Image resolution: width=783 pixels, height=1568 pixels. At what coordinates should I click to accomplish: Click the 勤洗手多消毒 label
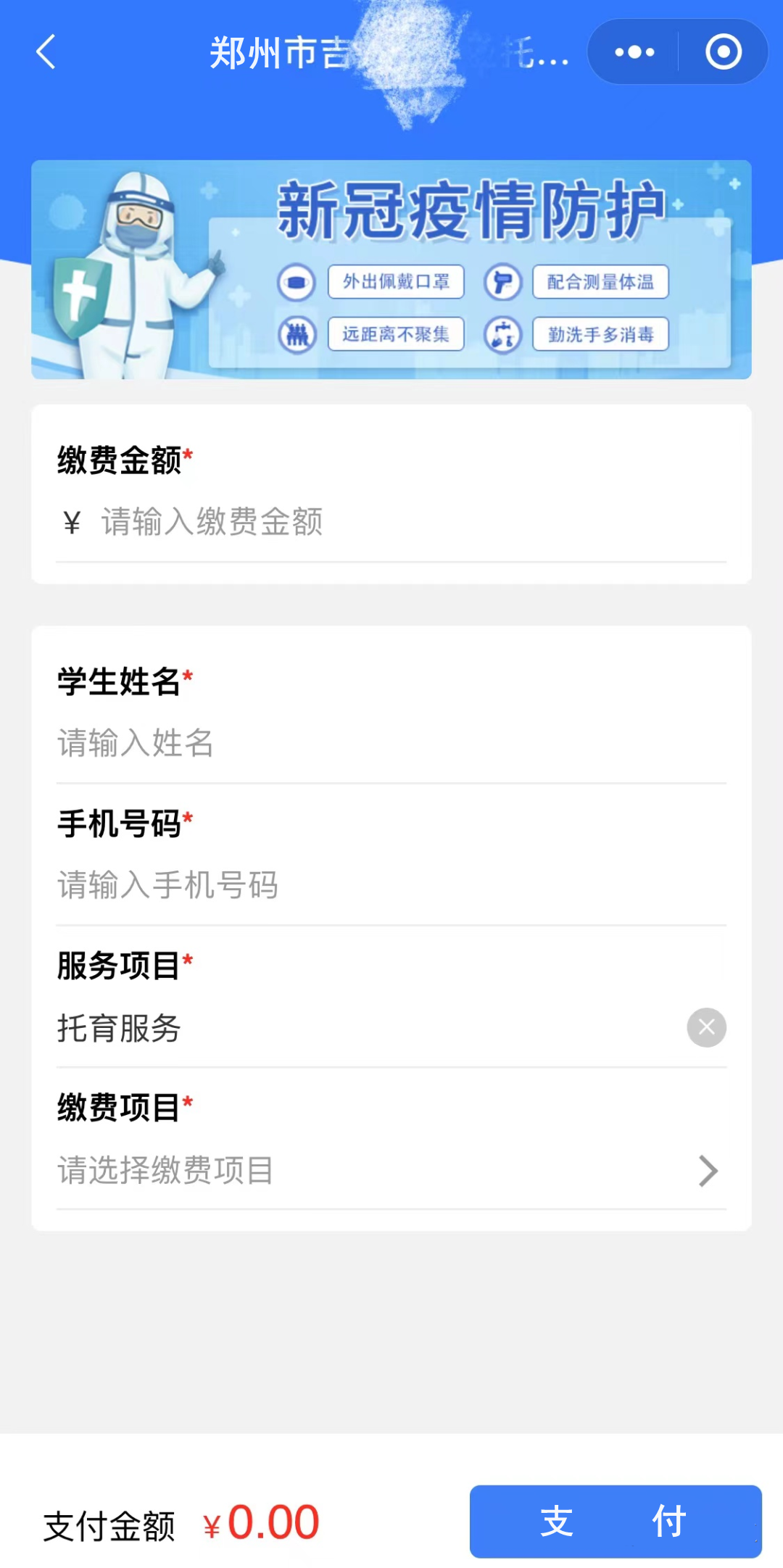(600, 334)
